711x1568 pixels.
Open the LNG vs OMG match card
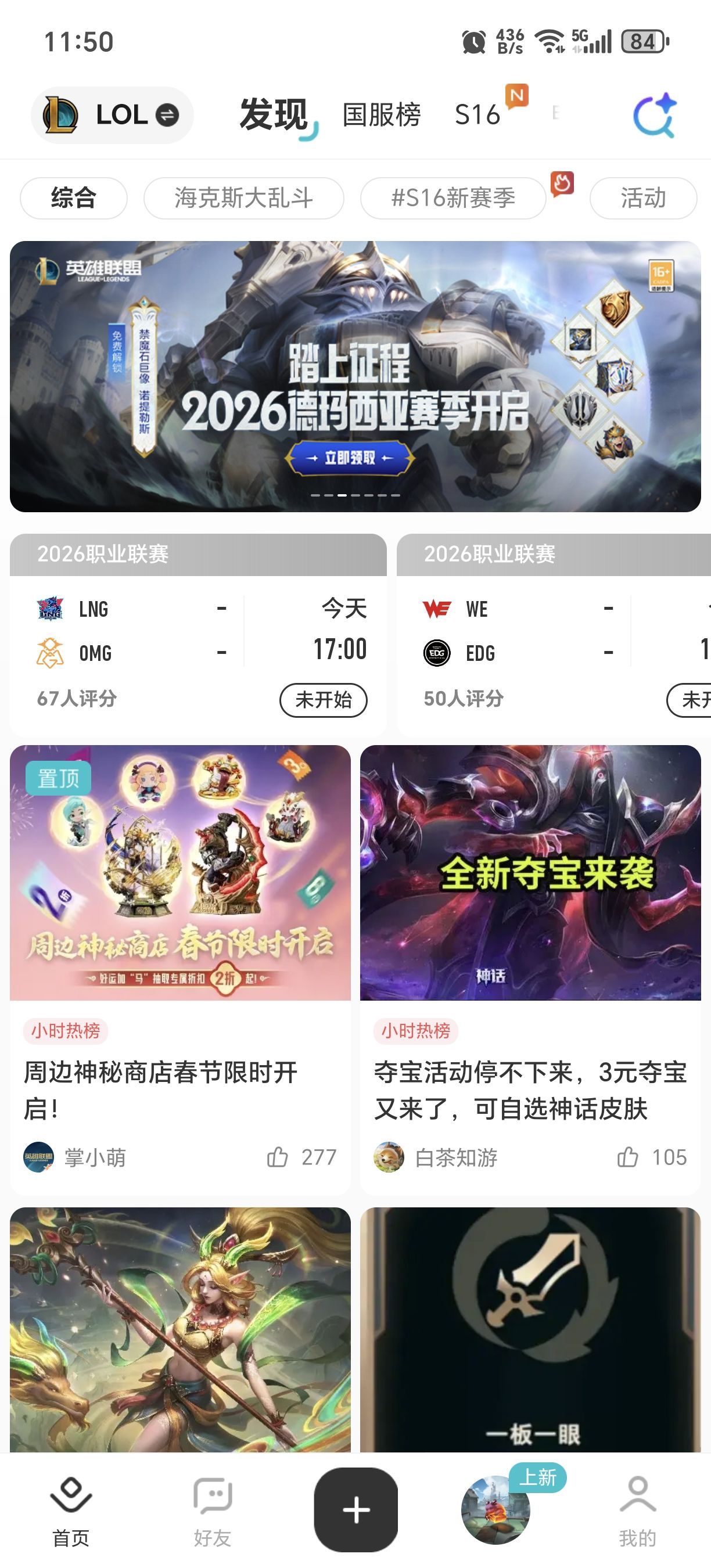(x=198, y=636)
